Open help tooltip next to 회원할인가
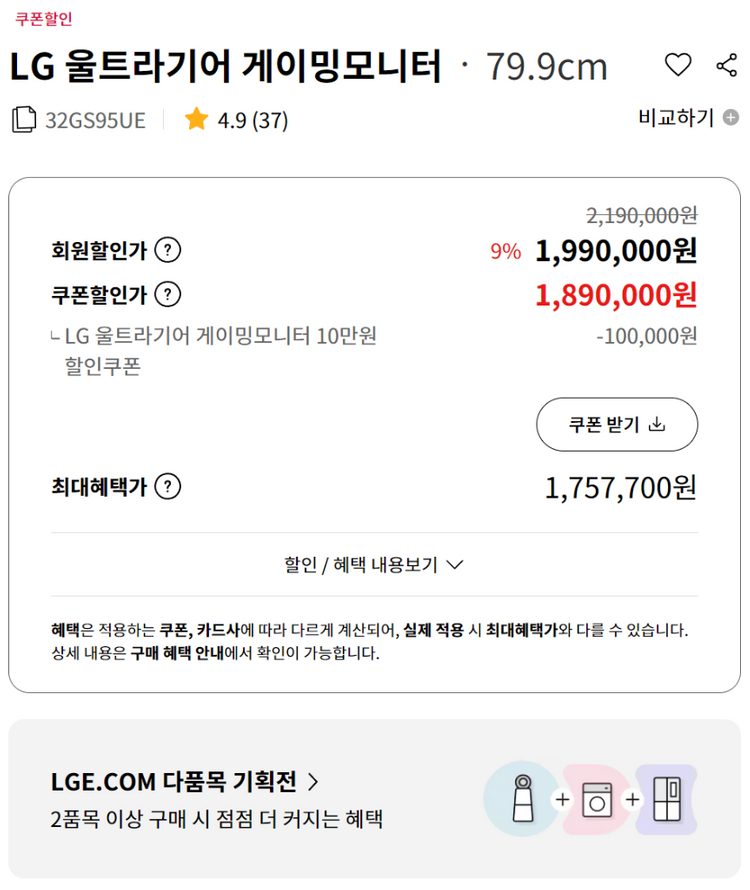This screenshot has width=750, height=890. (168, 250)
